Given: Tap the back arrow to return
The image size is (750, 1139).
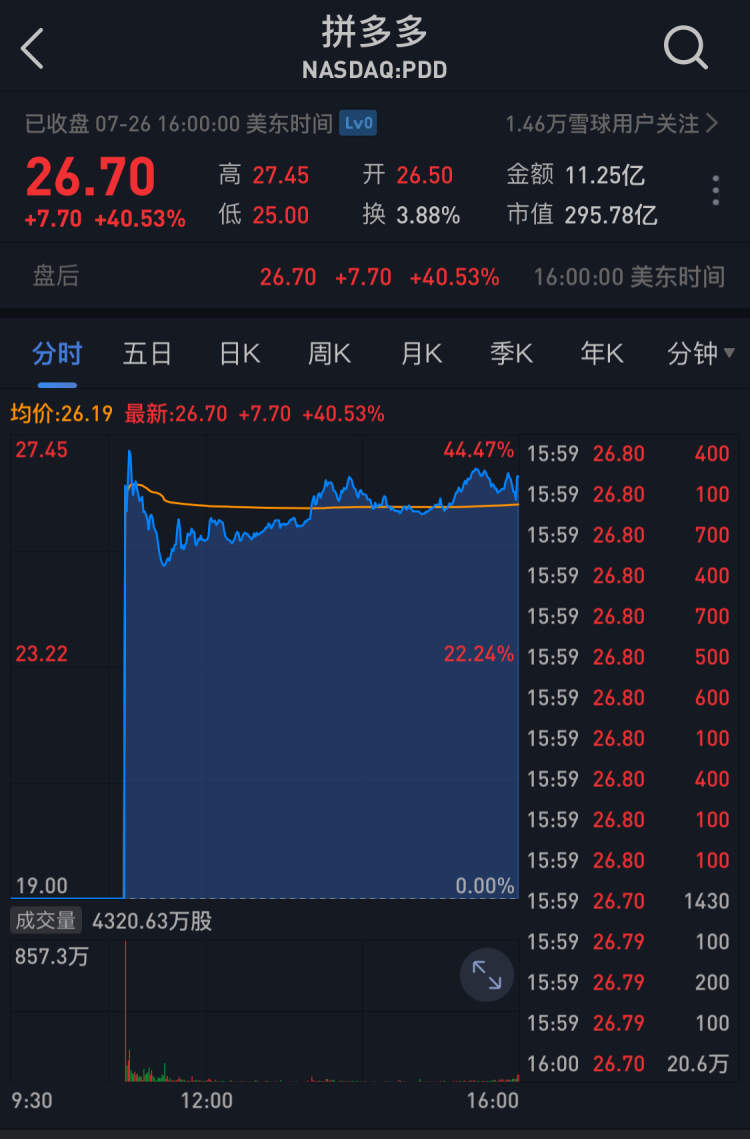Looking at the screenshot, I should (x=32, y=47).
